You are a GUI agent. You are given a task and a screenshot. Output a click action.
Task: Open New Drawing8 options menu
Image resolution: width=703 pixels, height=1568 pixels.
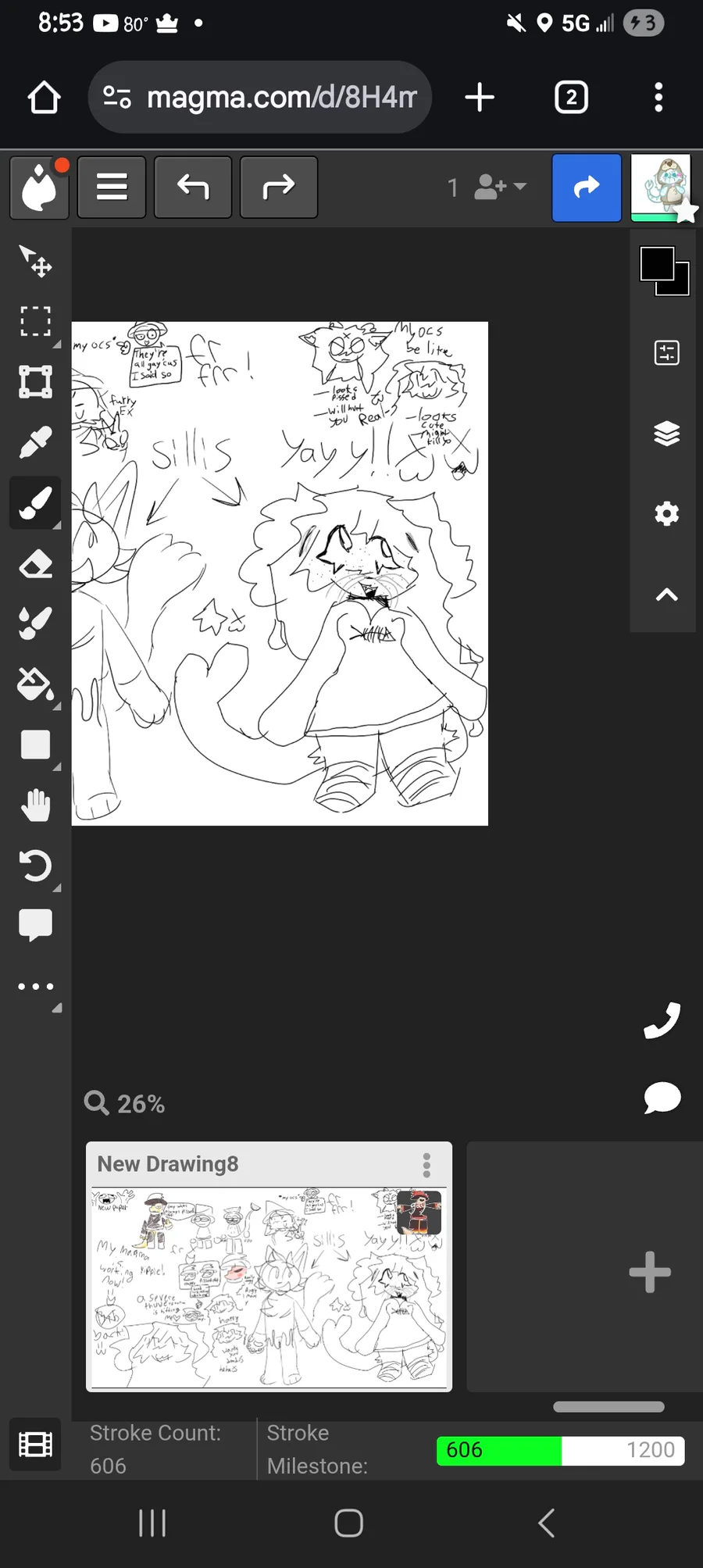coord(426,1165)
